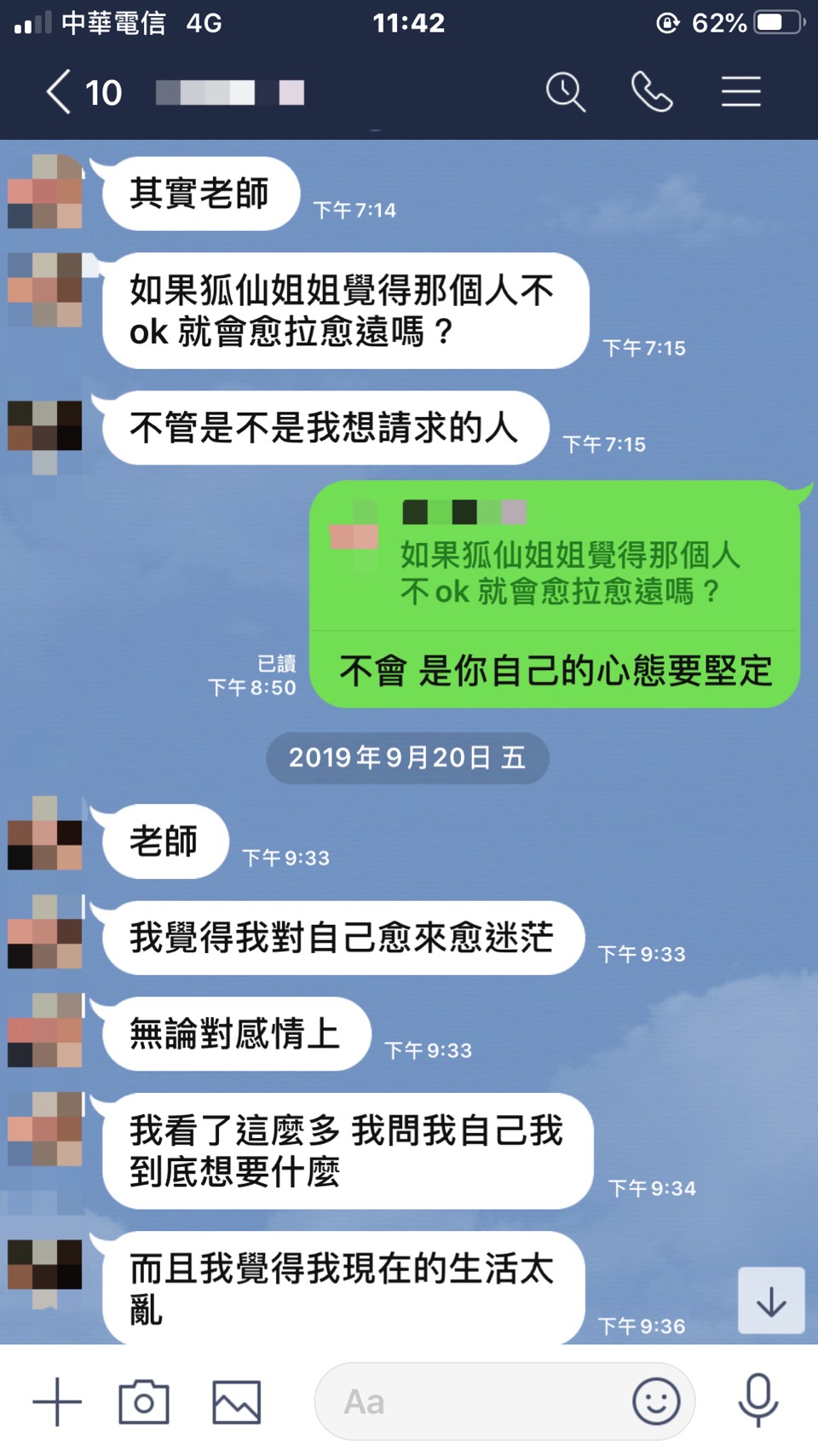
Task: Open the chat hamburger menu
Action: click(740, 92)
